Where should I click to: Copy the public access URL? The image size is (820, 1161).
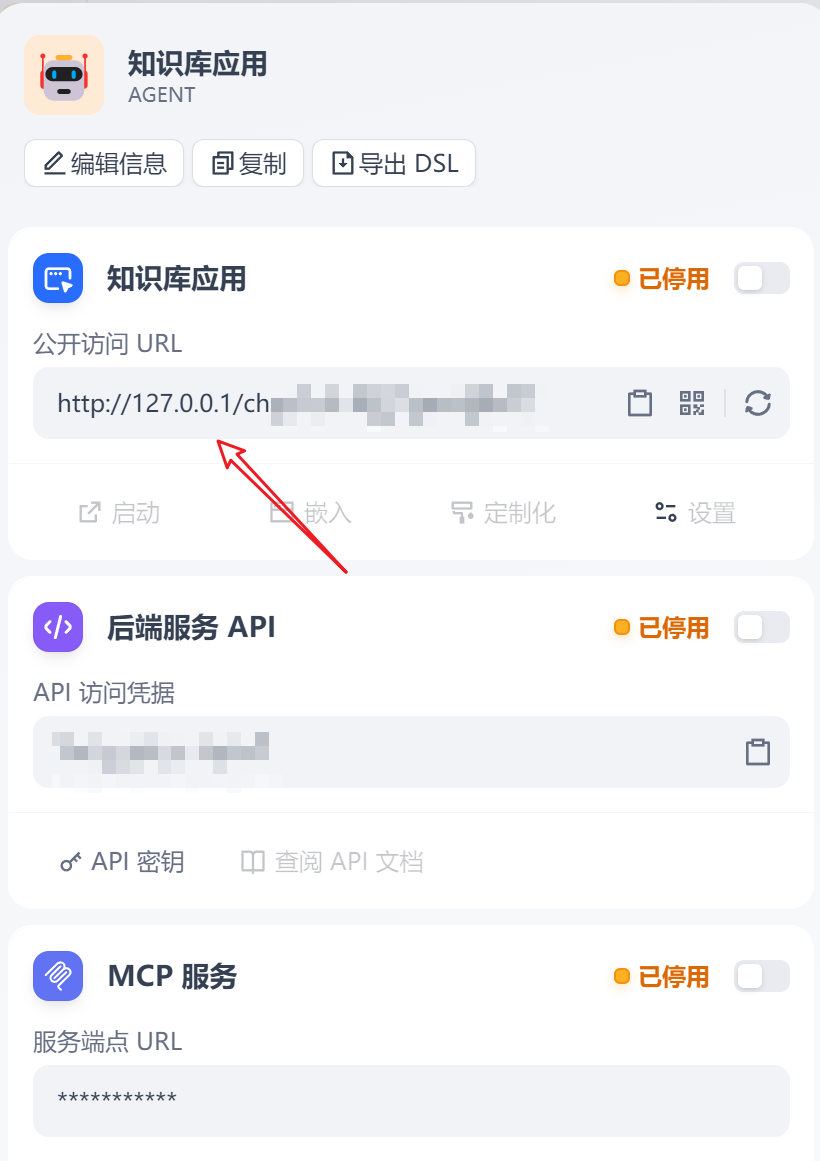point(640,403)
